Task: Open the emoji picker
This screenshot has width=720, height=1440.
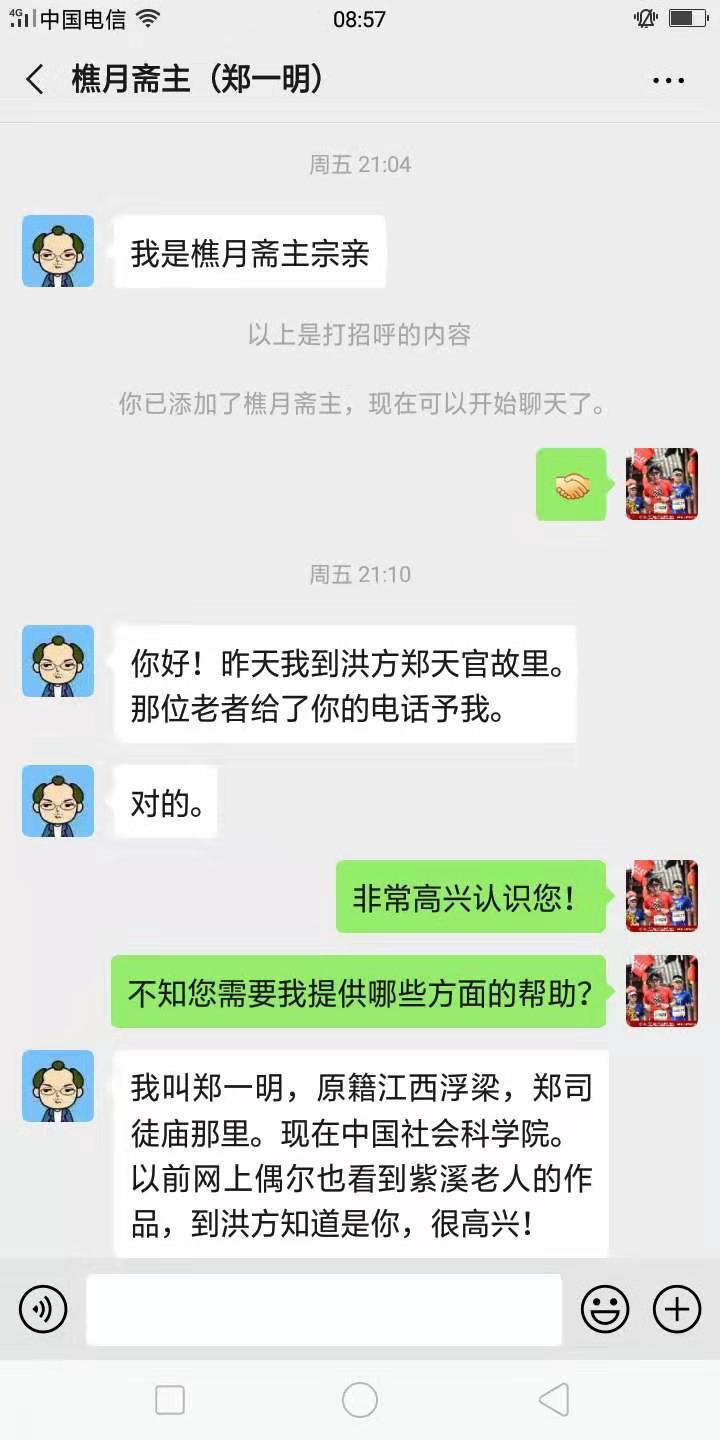Action: [x=605, y=1309]
